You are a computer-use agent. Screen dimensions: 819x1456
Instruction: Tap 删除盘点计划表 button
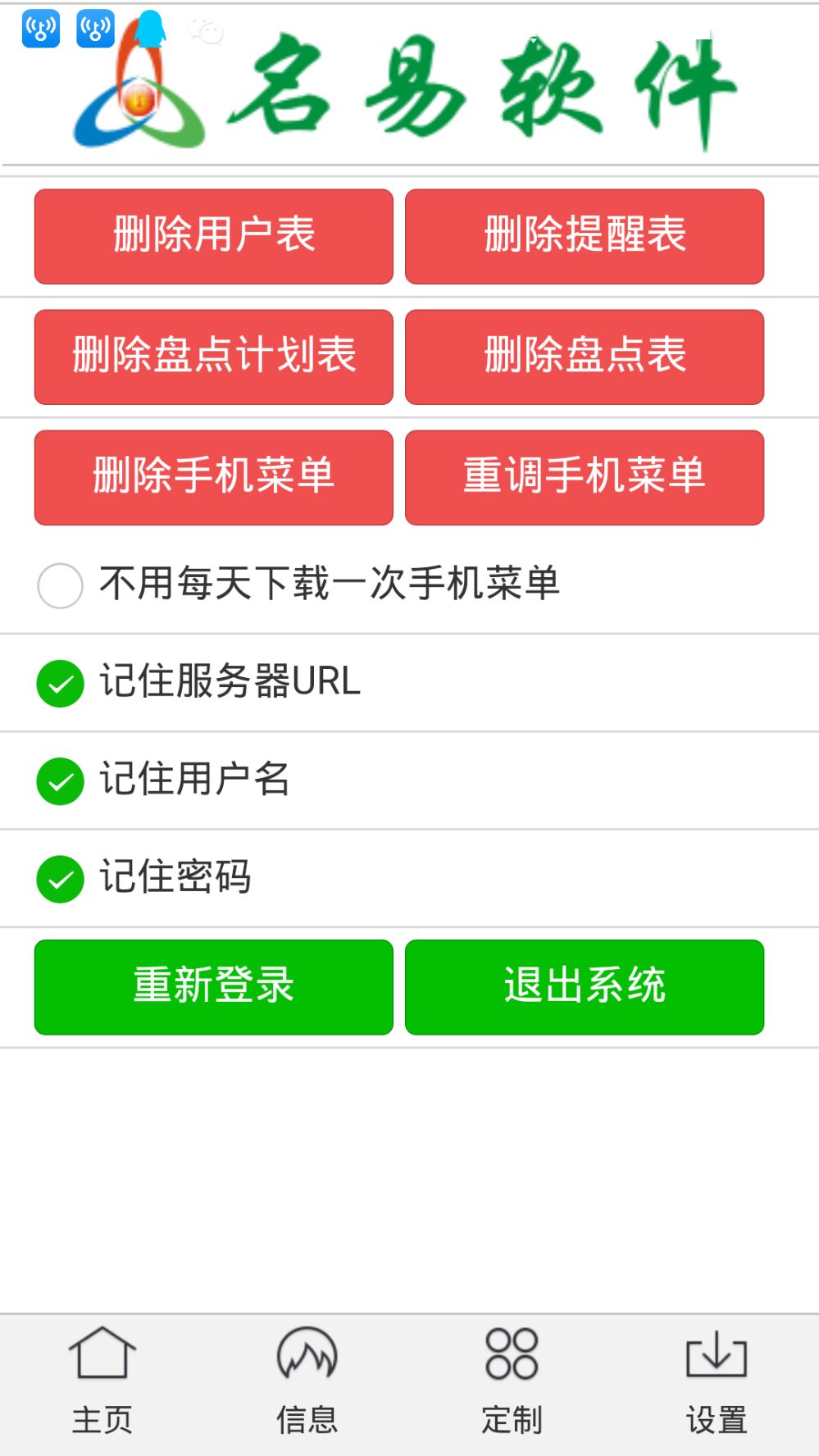[213, 357]
